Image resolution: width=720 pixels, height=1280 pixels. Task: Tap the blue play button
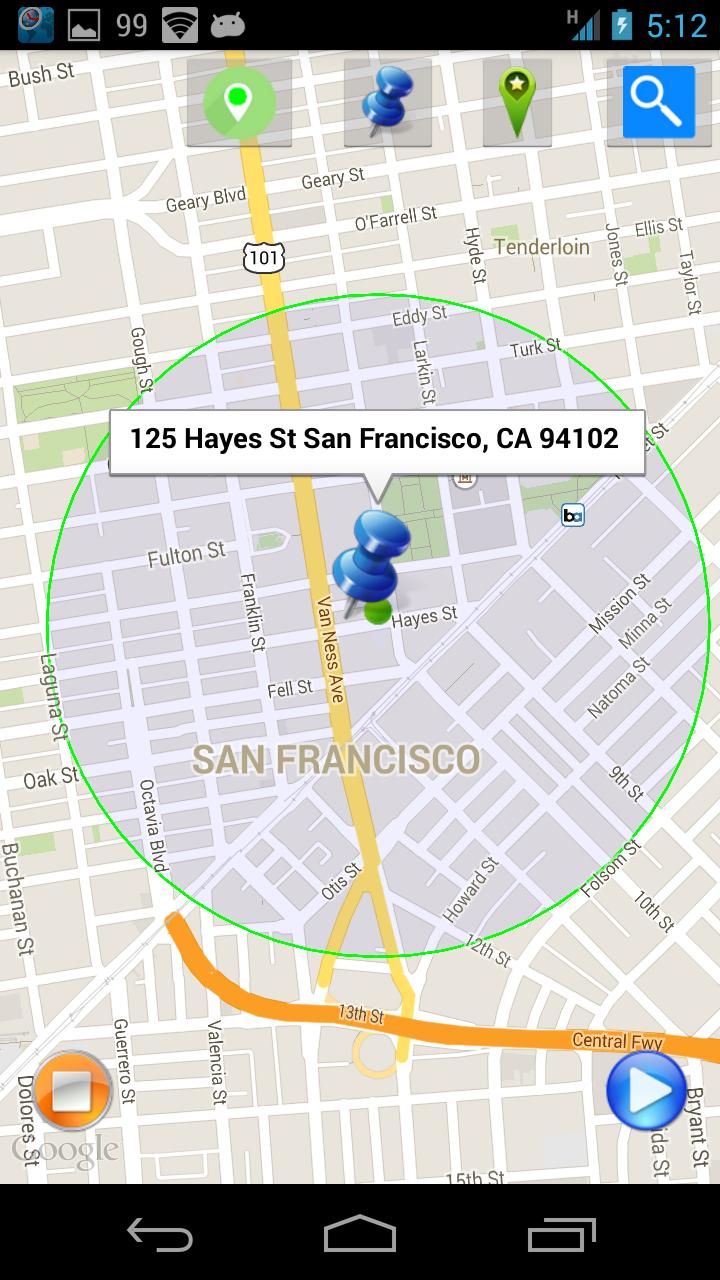(647, 1090)
